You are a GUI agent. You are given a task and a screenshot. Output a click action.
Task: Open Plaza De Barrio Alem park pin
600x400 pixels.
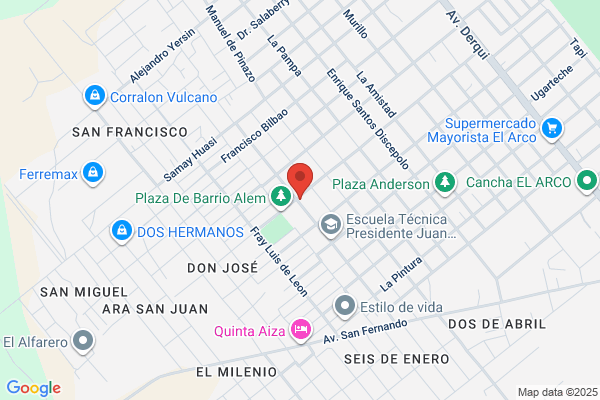coord(281,197)
